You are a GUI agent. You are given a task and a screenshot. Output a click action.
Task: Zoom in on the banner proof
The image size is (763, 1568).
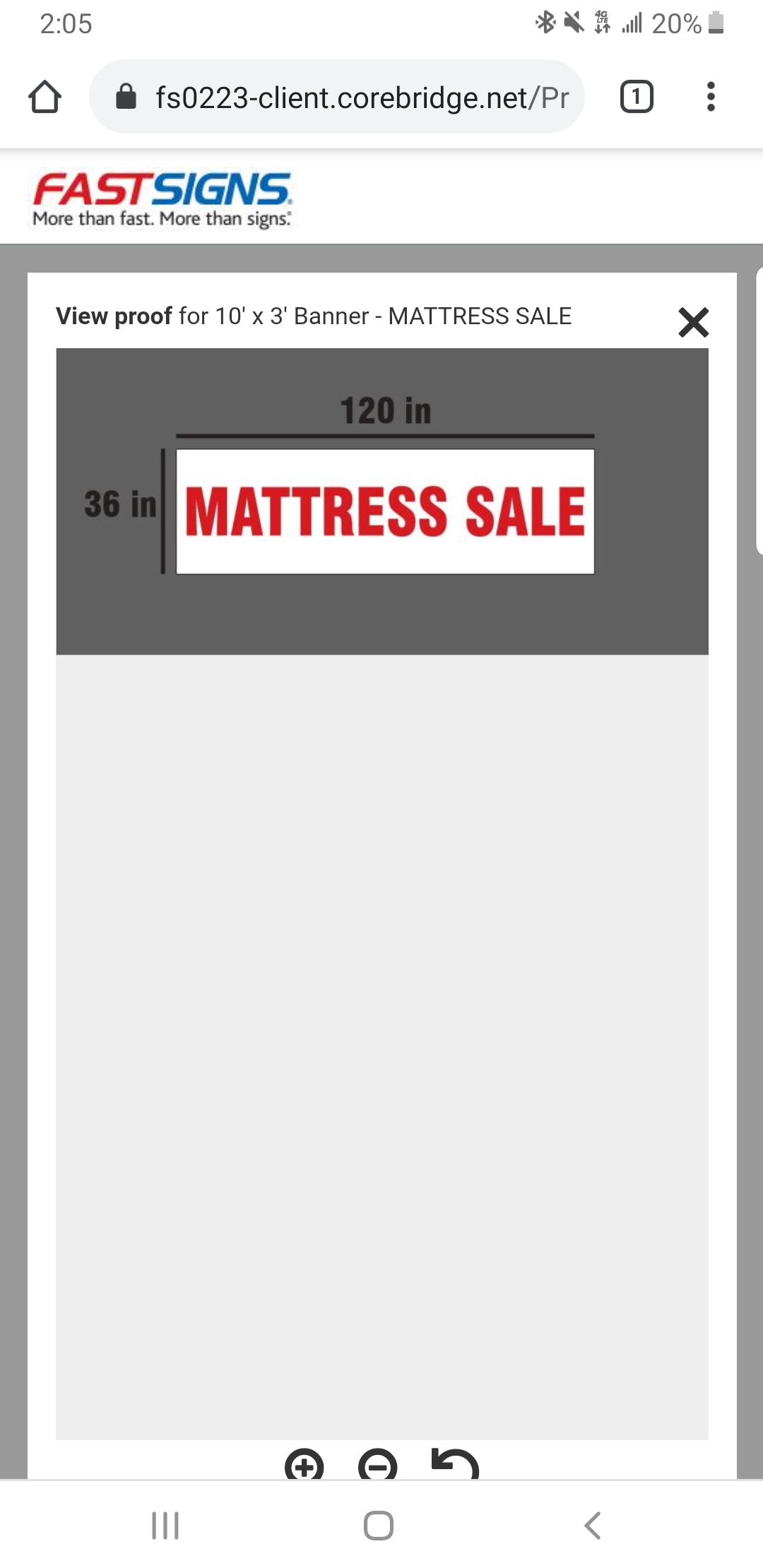tap(304, 1465)
